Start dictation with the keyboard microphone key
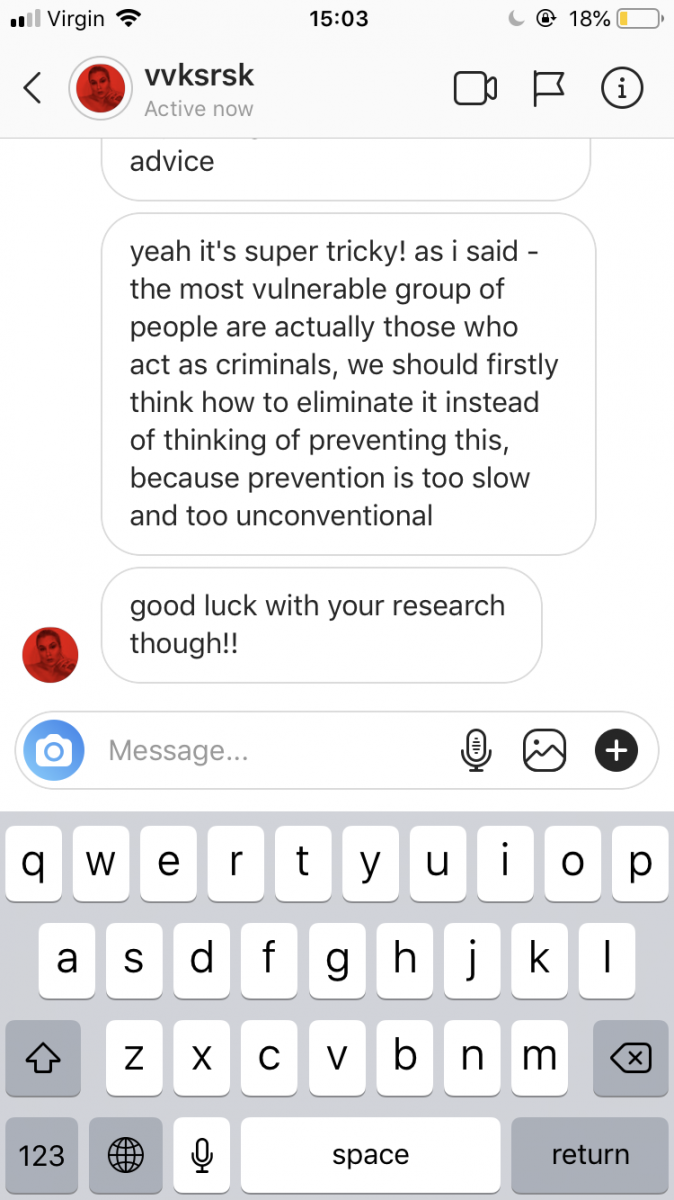This screenshot has width=674, height=1200. tap(202, 1155)
